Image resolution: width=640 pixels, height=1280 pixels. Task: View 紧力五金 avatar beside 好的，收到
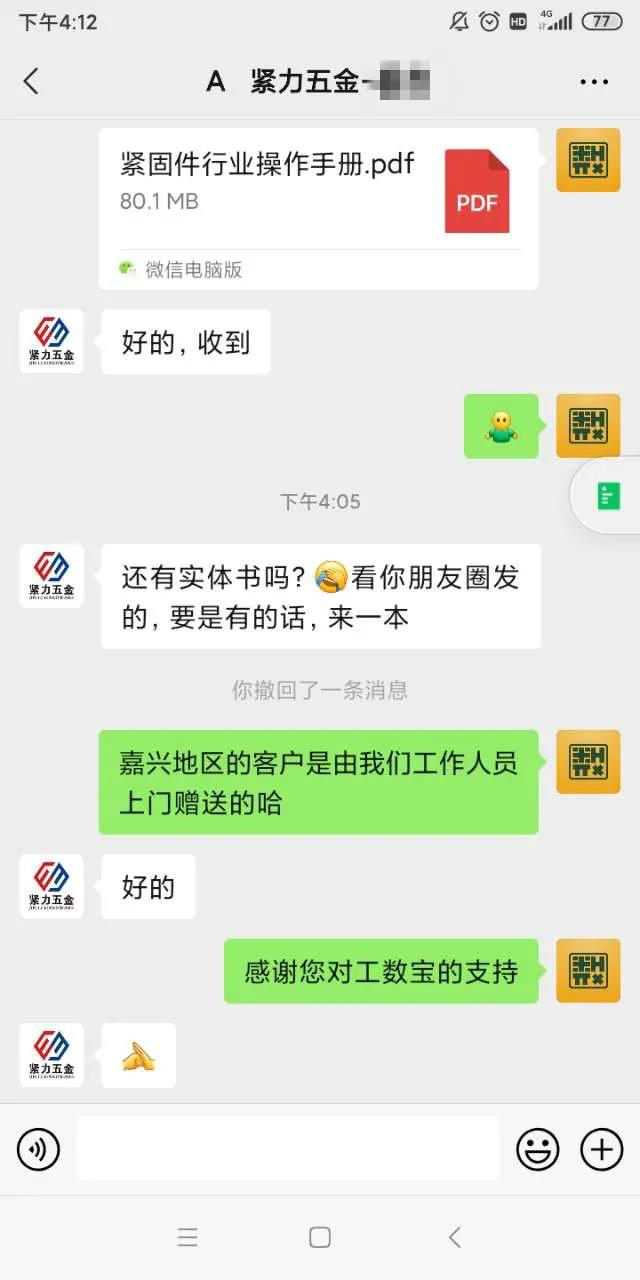pos(52,342)
